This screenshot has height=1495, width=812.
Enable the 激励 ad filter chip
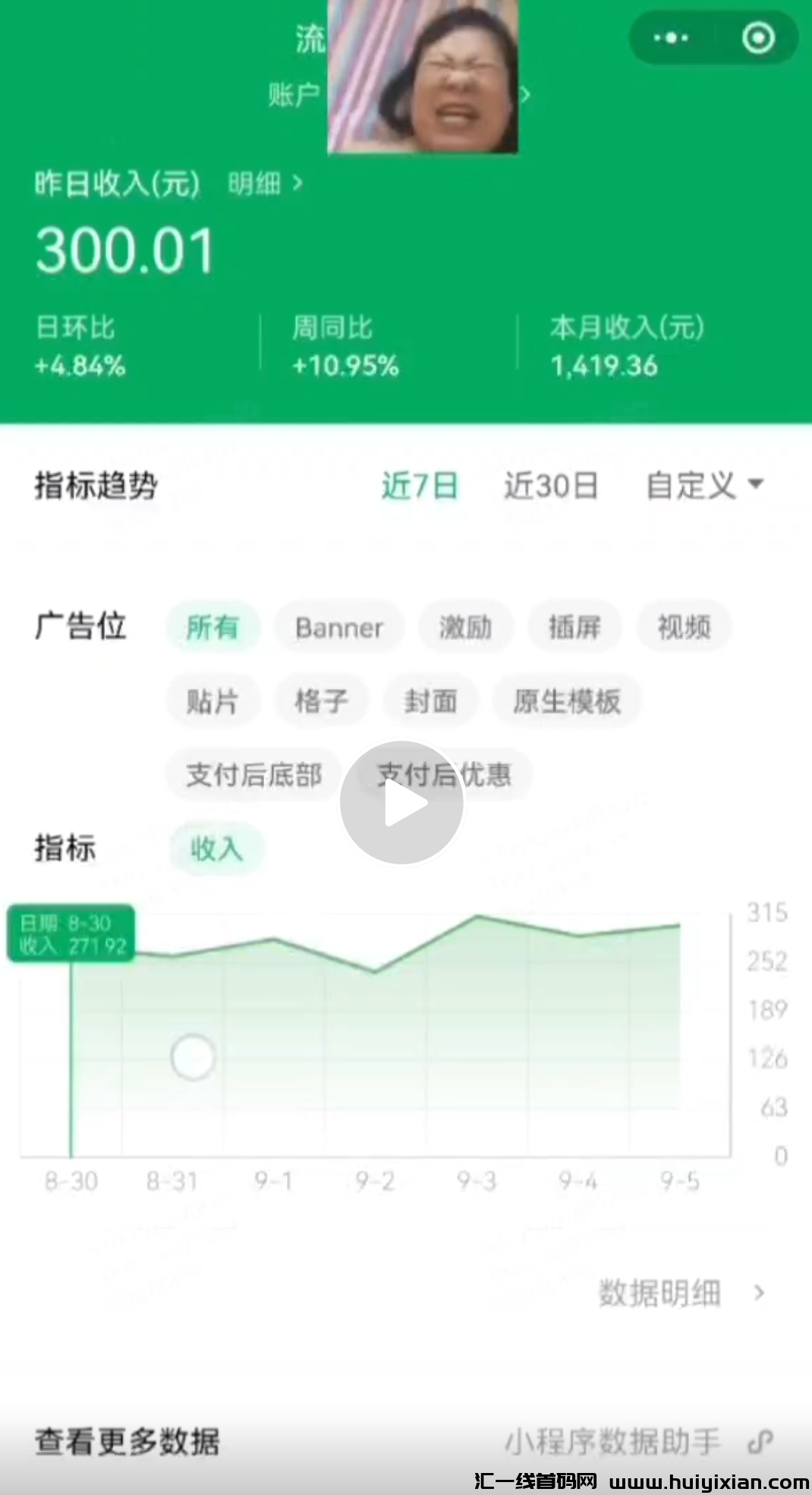pos(465,628)
